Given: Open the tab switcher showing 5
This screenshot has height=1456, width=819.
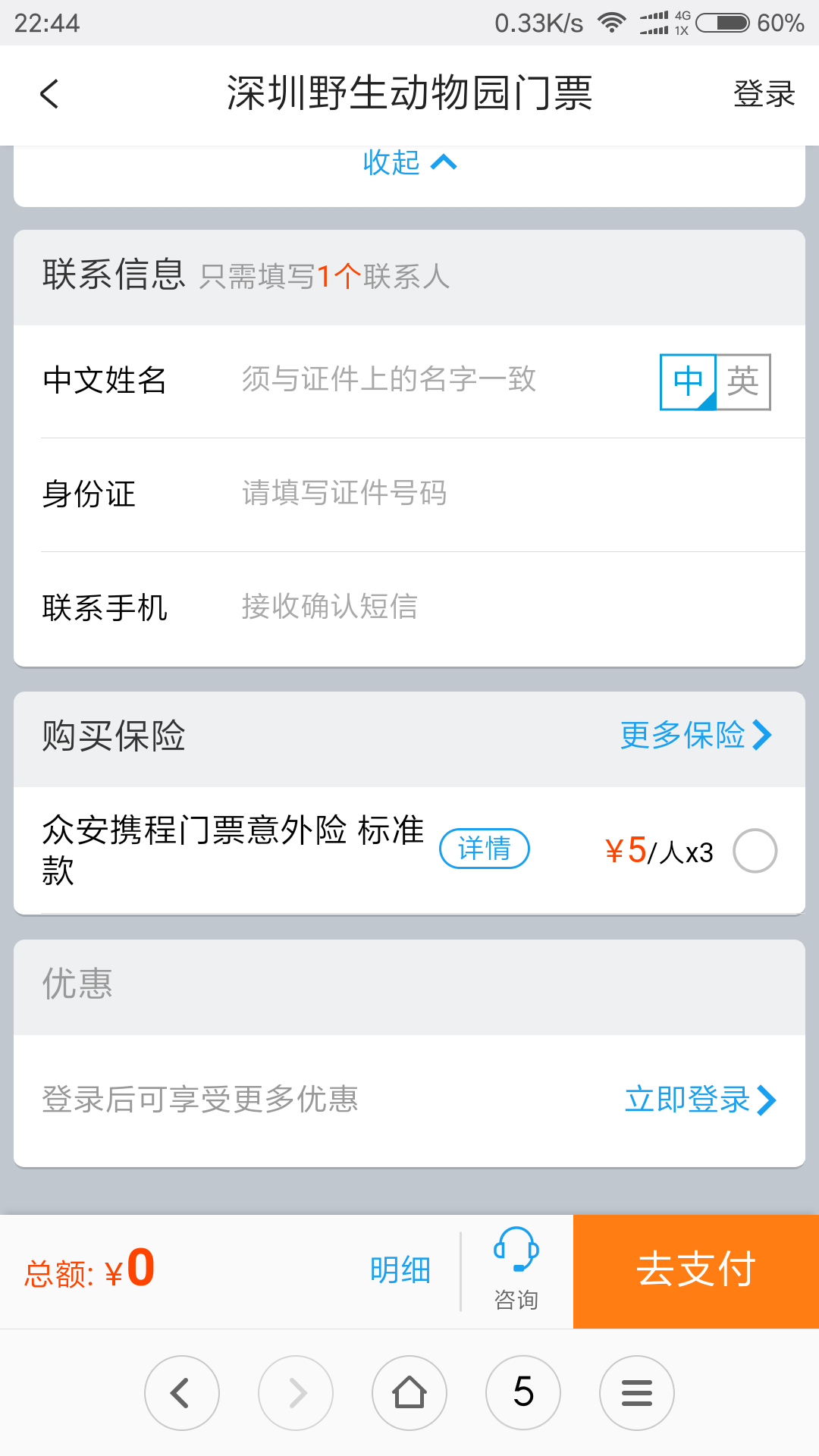Looking at the screenshot, I should click(523, 1393).
